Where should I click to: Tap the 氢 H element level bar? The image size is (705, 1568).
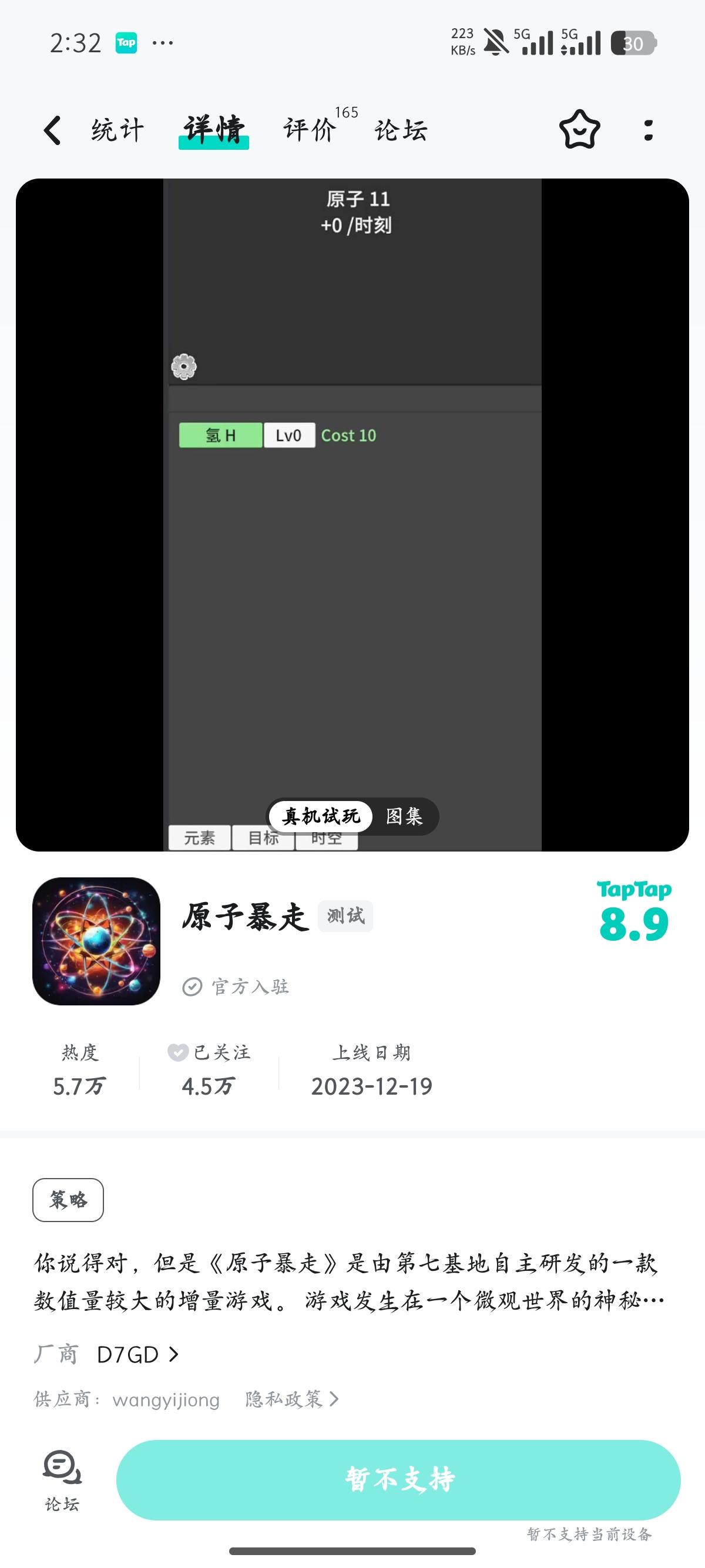(220, 435)
